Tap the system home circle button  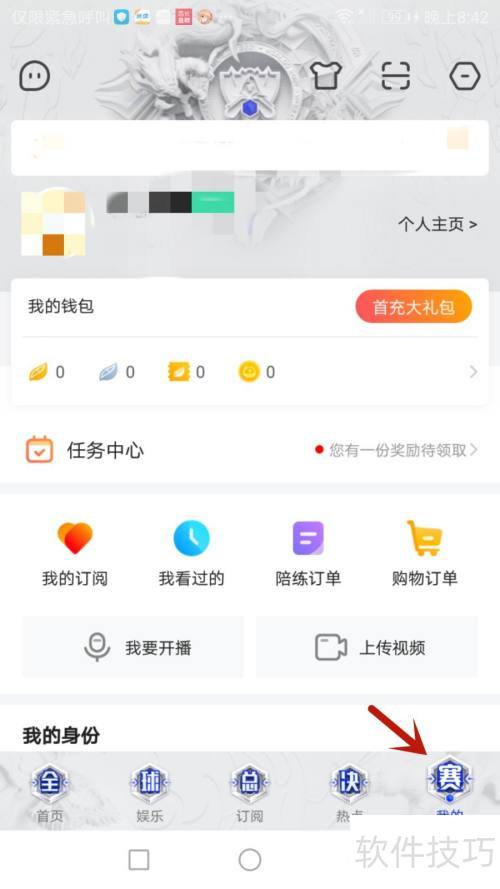click(249, 860)
